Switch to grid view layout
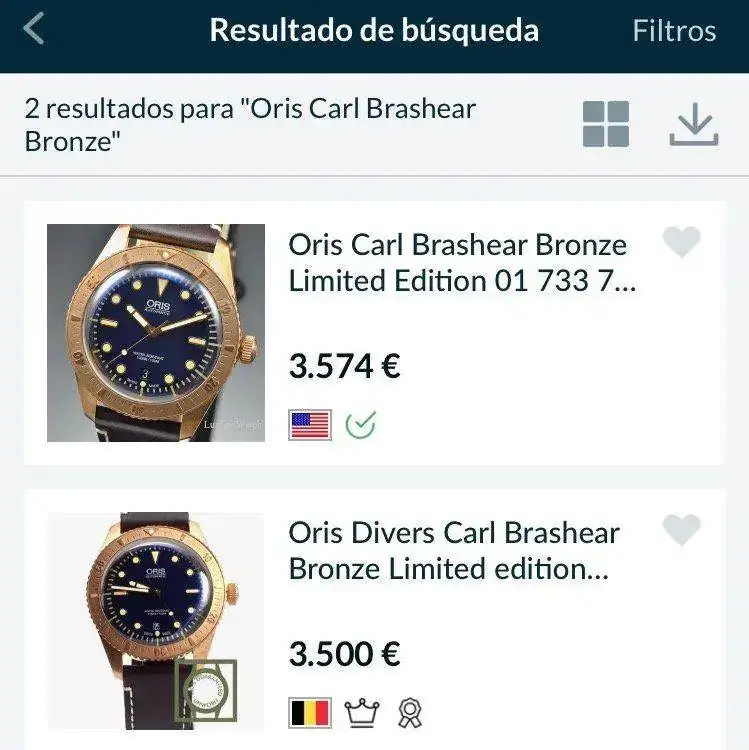 pyautogui.click(x=606, y=125)
